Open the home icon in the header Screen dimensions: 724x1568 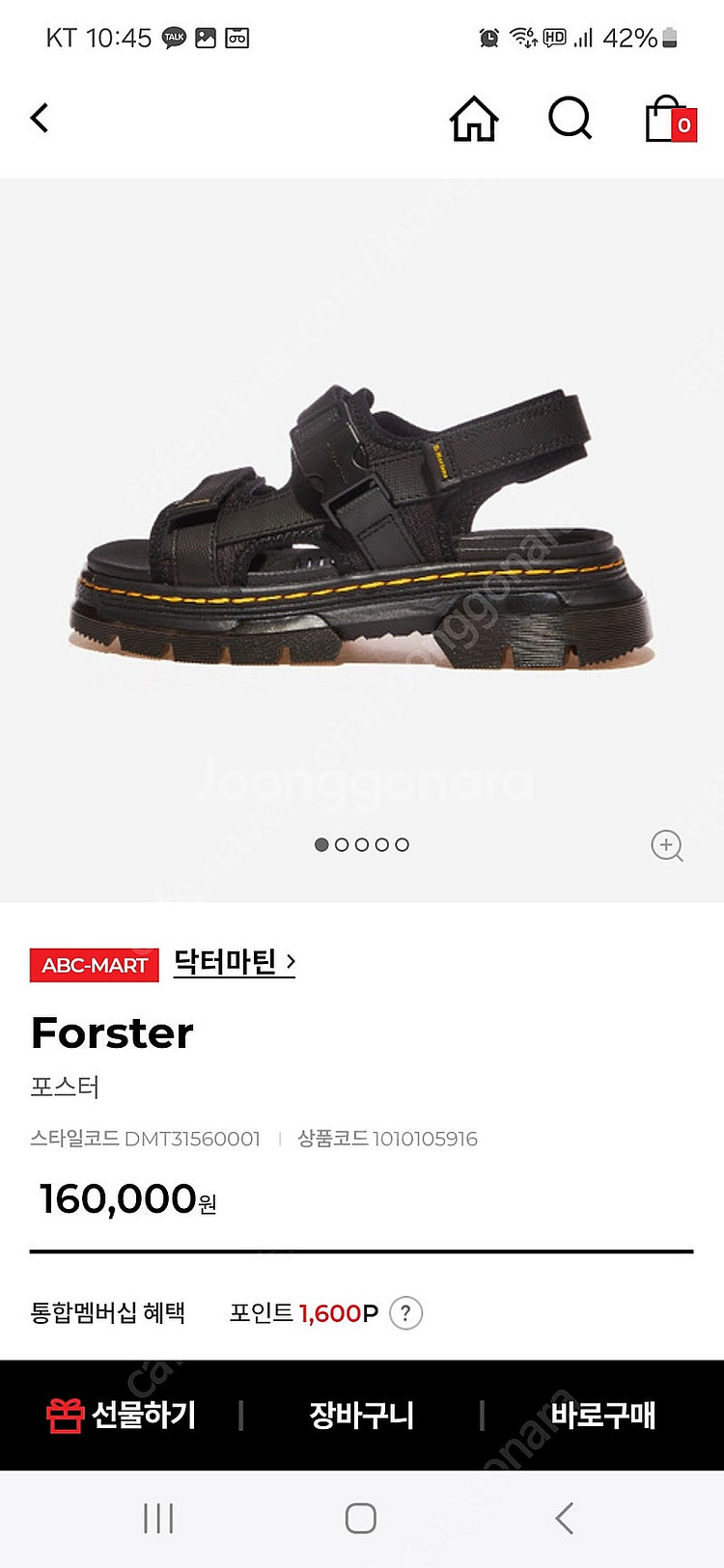474,120
